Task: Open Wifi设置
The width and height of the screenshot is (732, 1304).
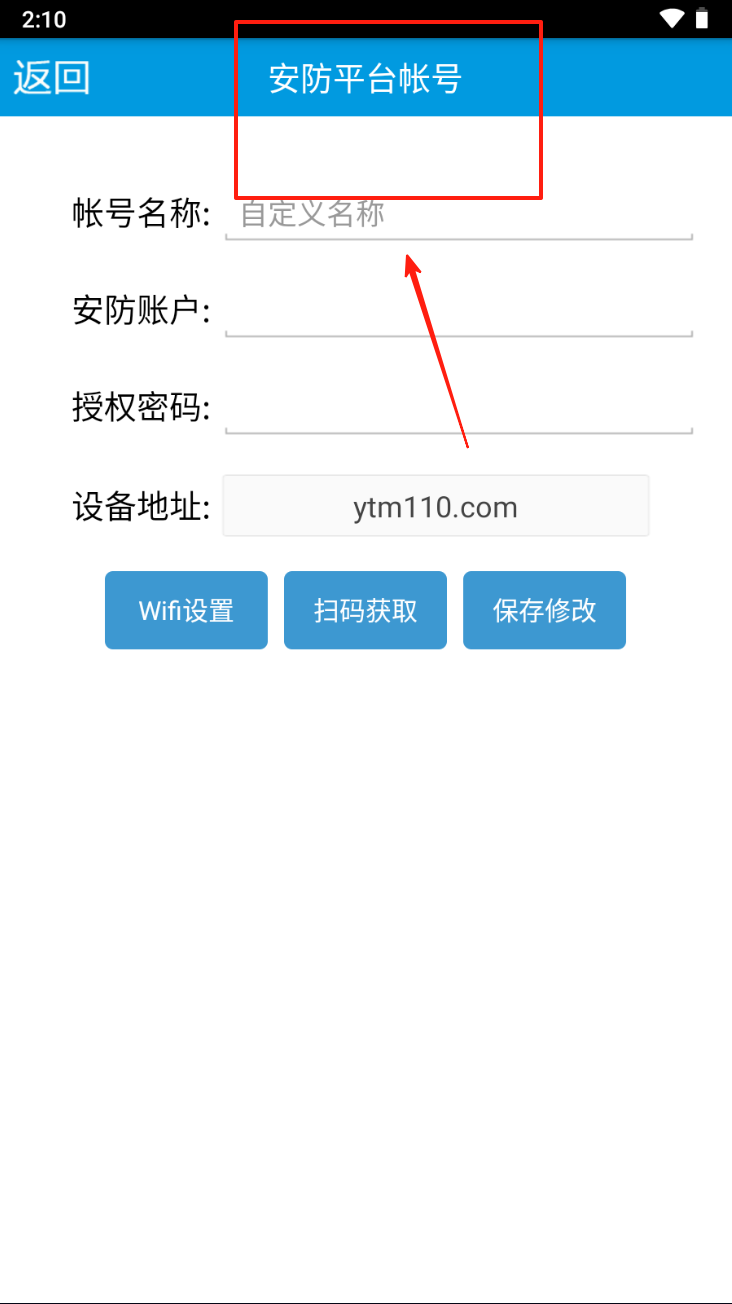Action: pyautogui.click(x=186, y=610)
